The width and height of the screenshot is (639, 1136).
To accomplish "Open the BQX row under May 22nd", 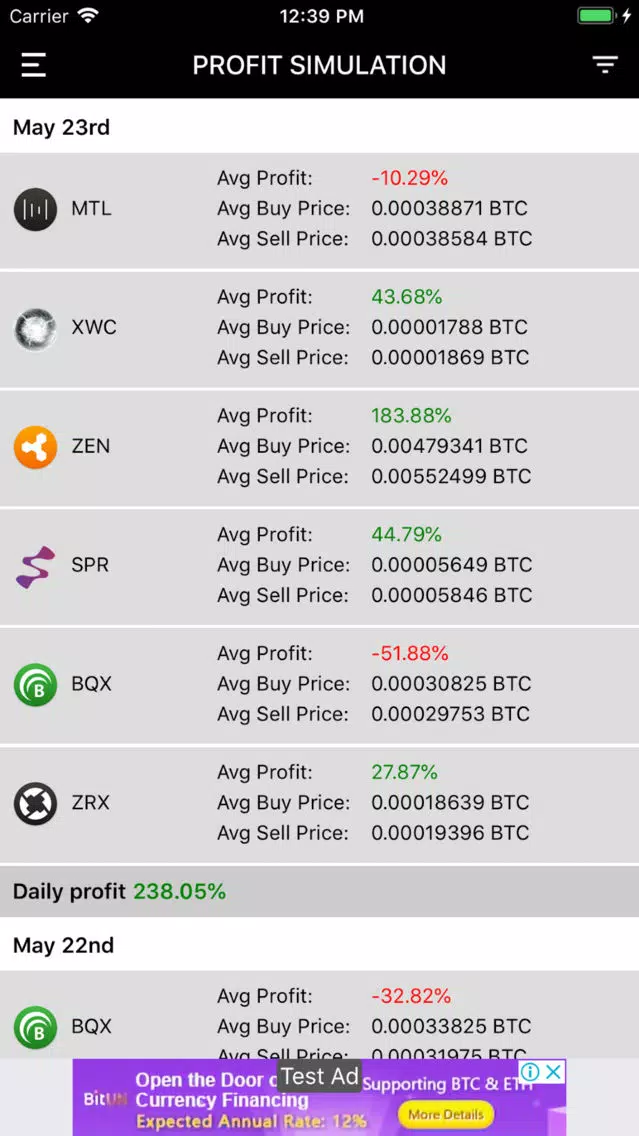I will click(320, 1015).
